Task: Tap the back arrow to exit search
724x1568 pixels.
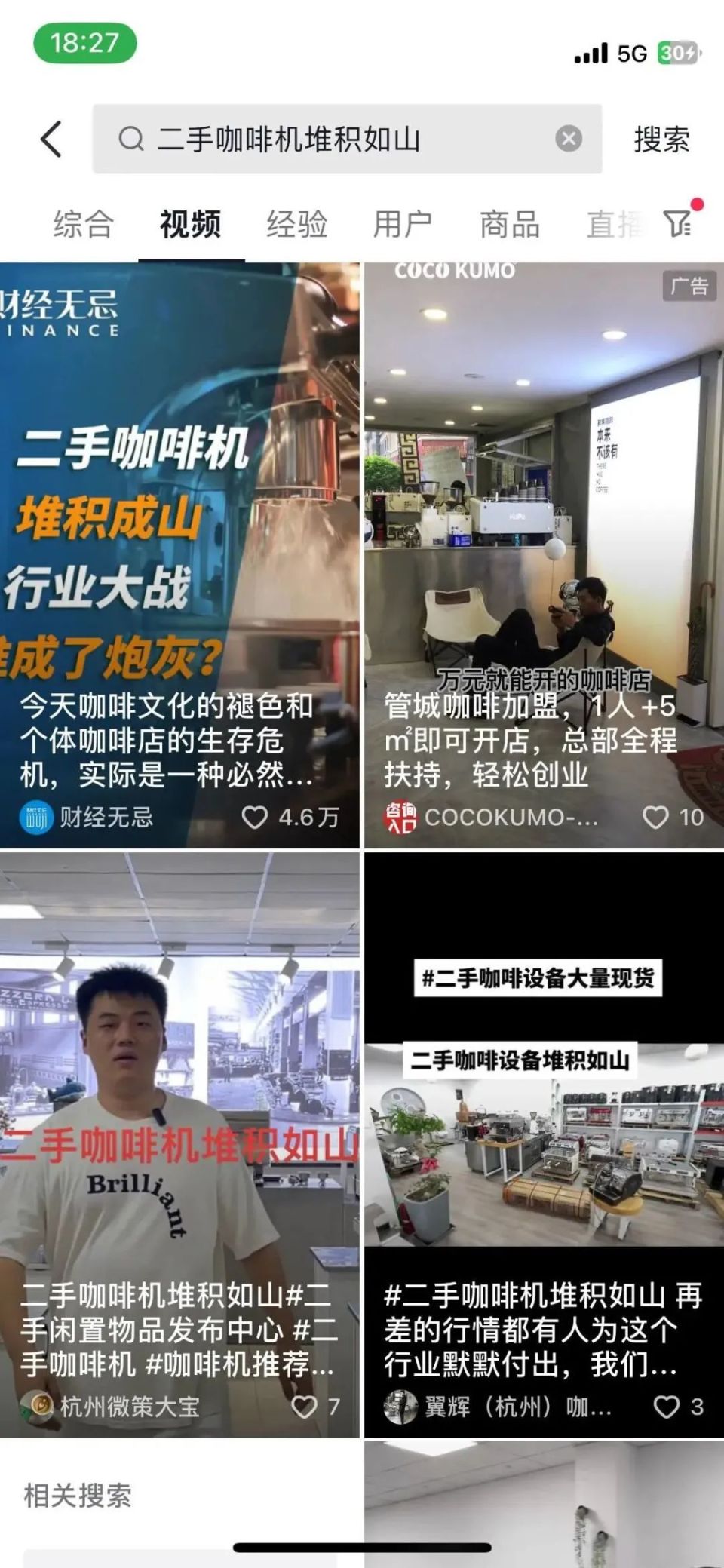Action: (x=51, y=138)
